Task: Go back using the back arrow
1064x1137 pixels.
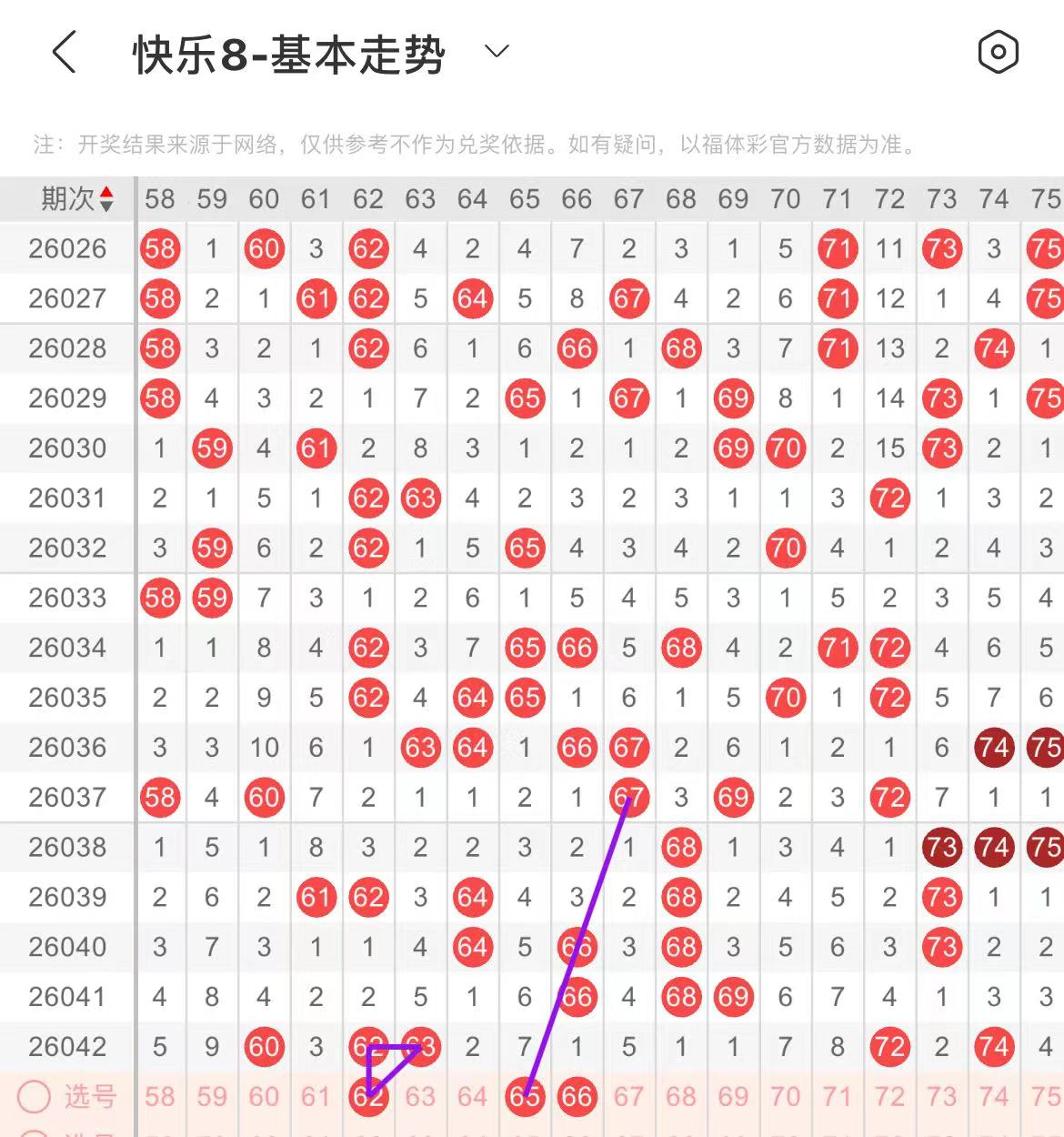Action: coord(64,52)
